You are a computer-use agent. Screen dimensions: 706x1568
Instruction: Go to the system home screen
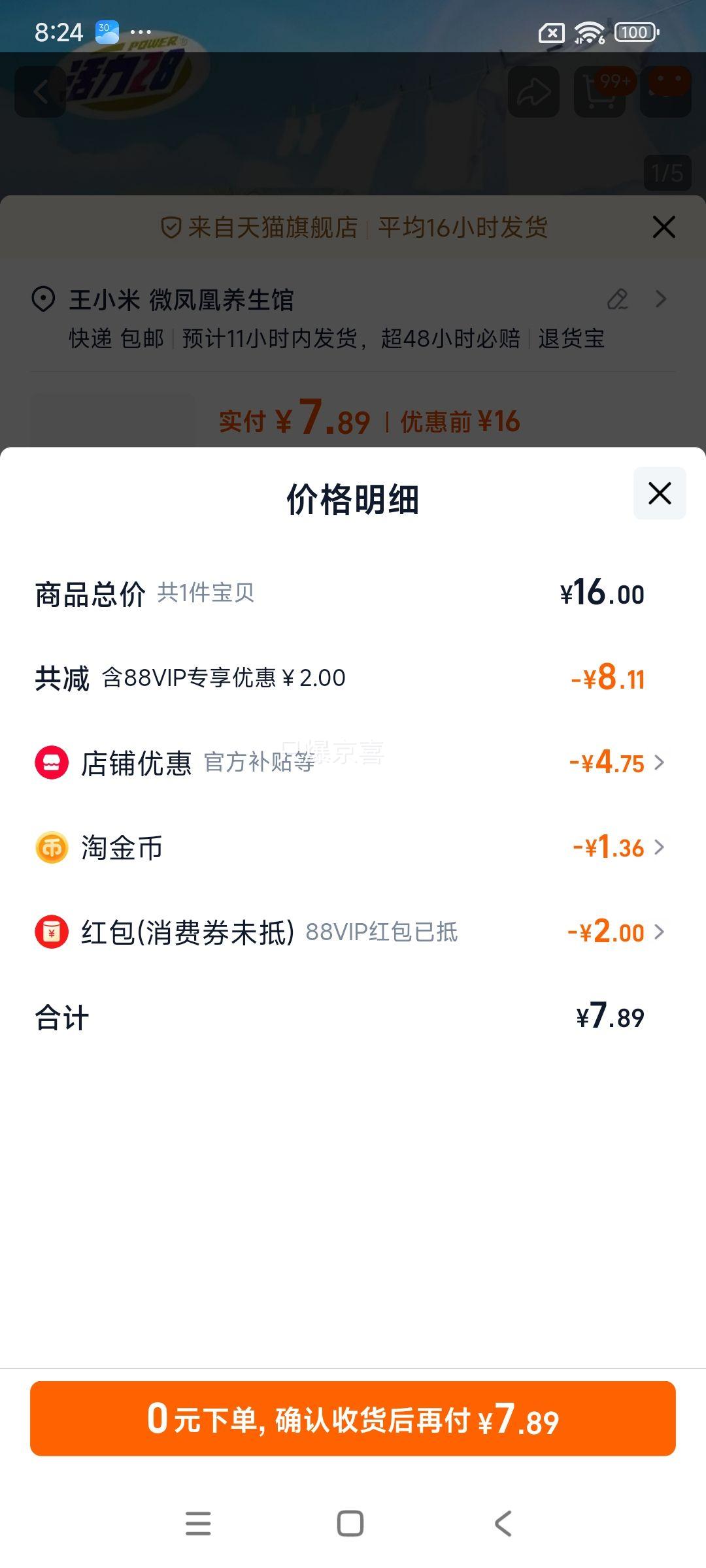coord(350,1524)
